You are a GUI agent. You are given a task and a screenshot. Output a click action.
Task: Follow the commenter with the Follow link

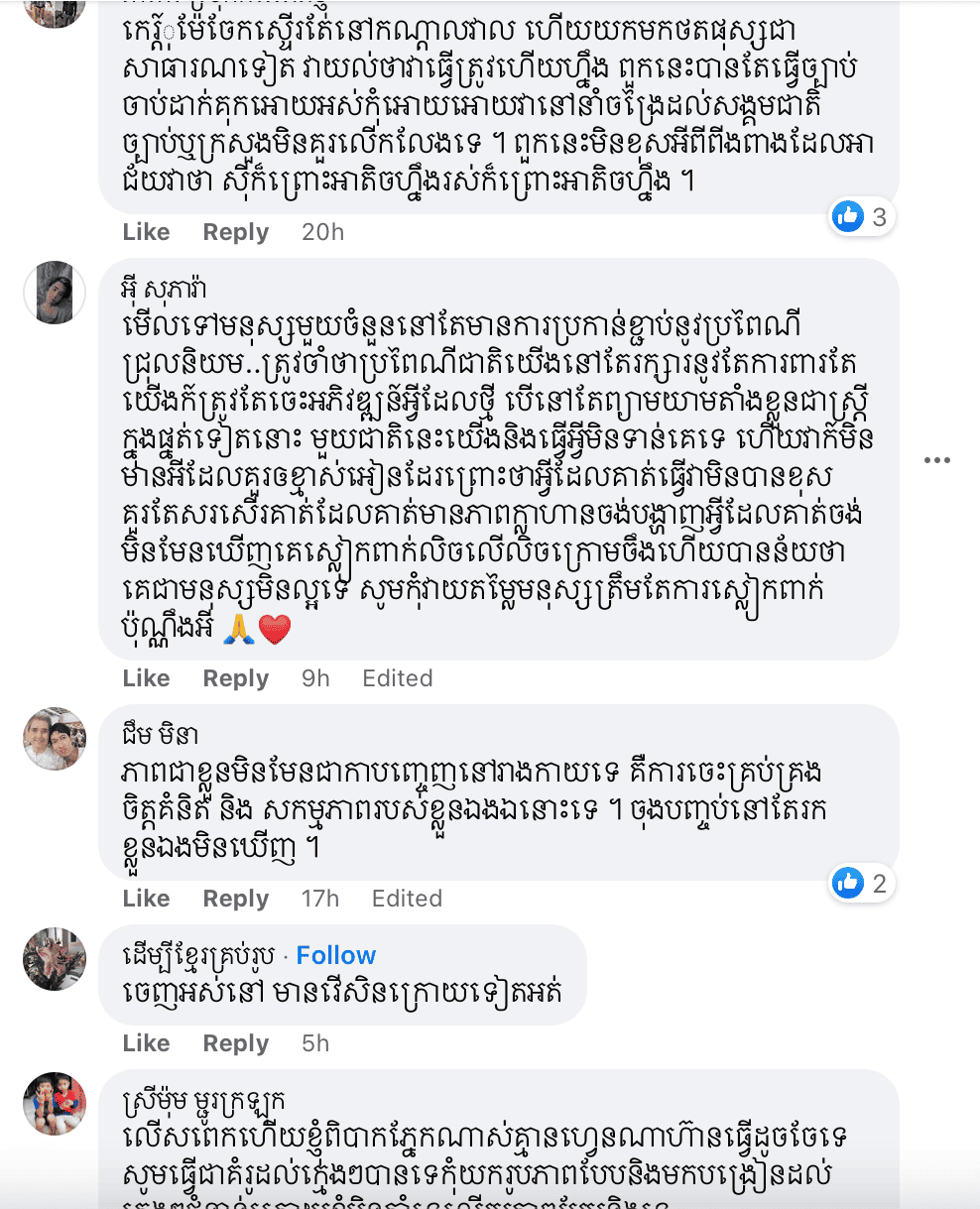click(336, 955)
